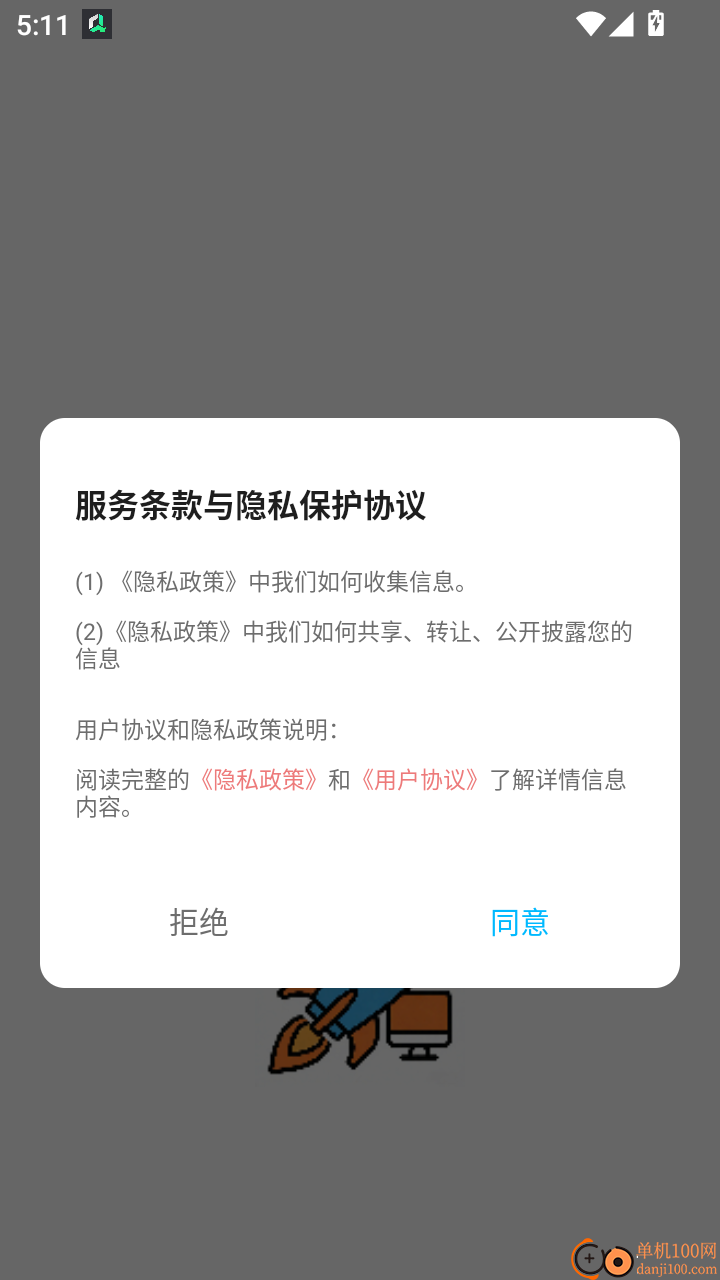Tap the green notification icon in status bar

coord(95,22)
